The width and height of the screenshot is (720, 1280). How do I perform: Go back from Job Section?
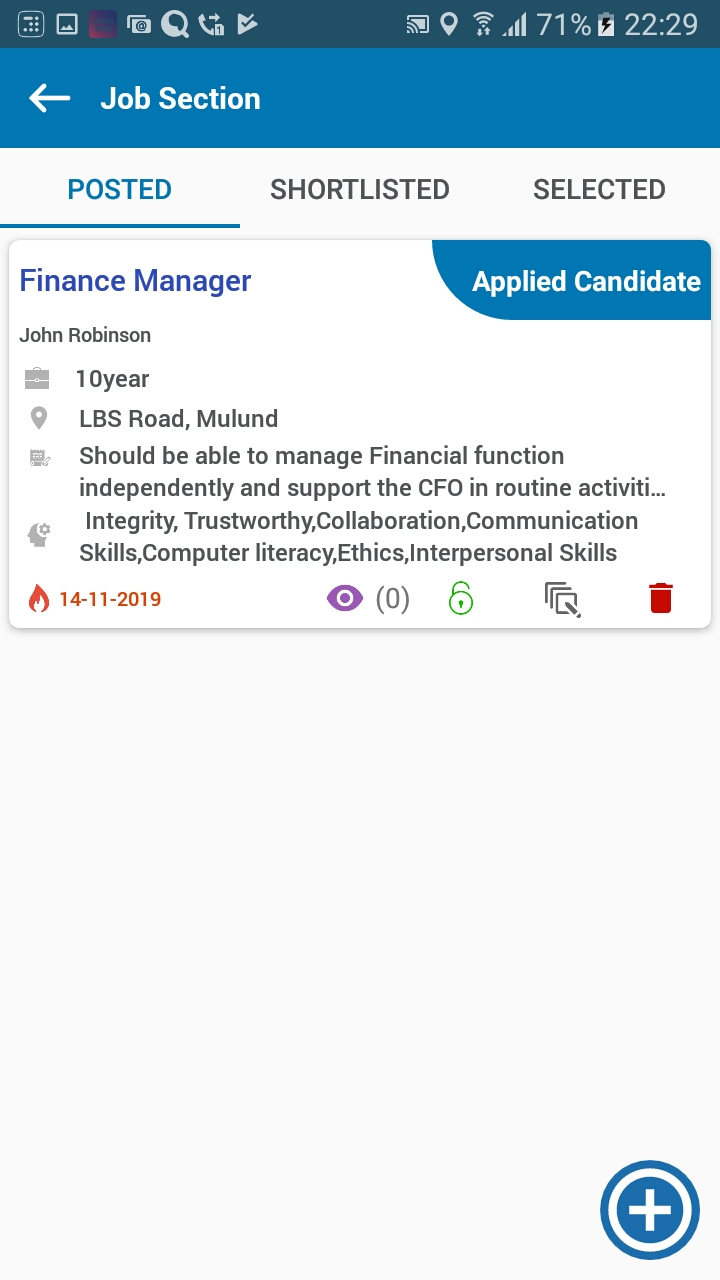(49, 98)
